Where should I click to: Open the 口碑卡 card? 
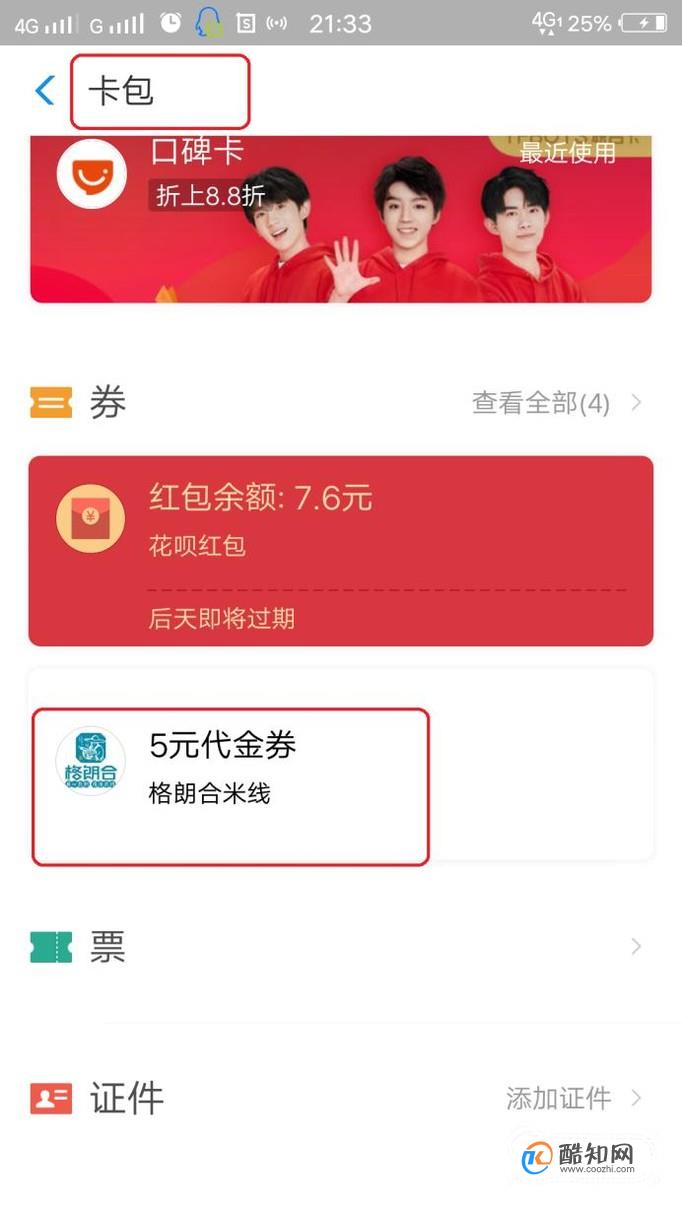[340, 220]
